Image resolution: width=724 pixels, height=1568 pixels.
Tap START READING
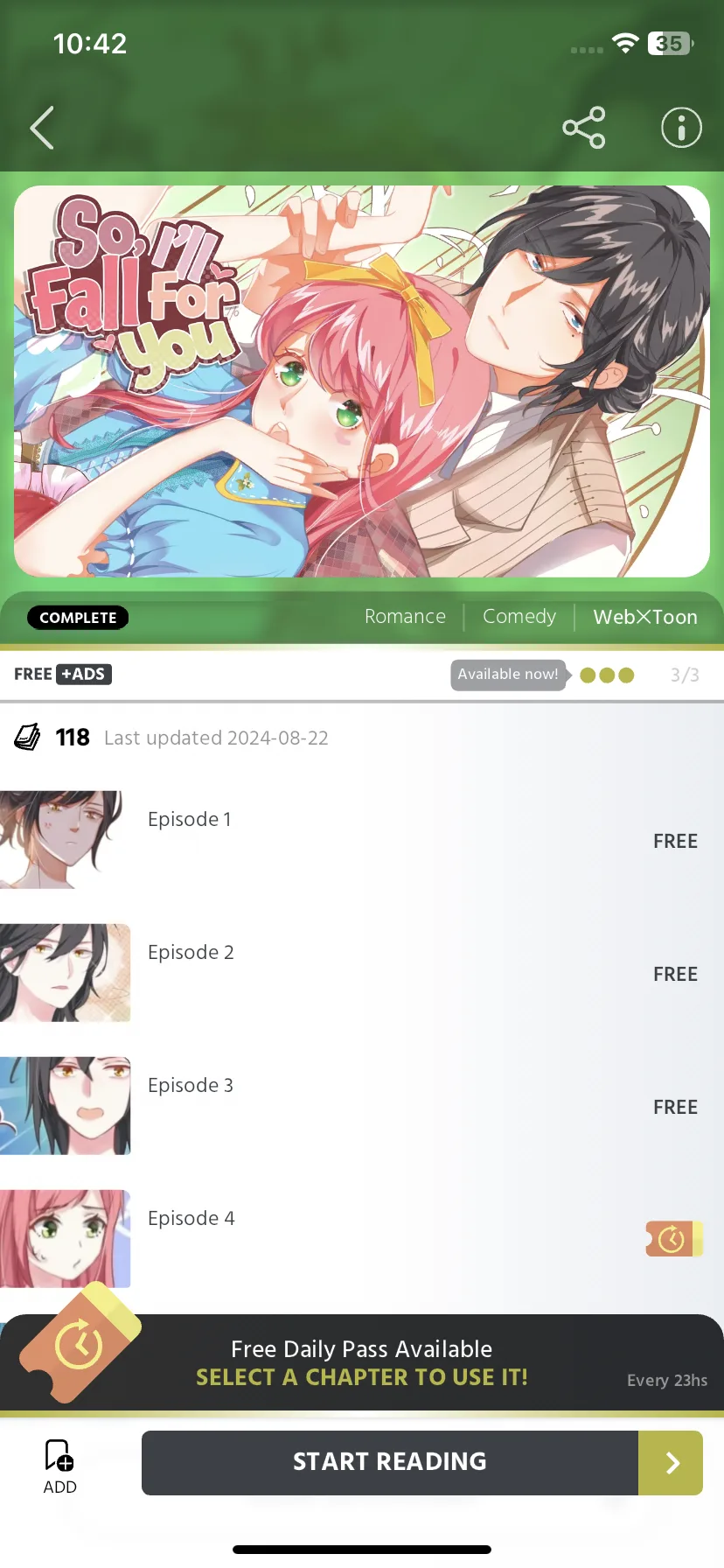pos(391,1462)
